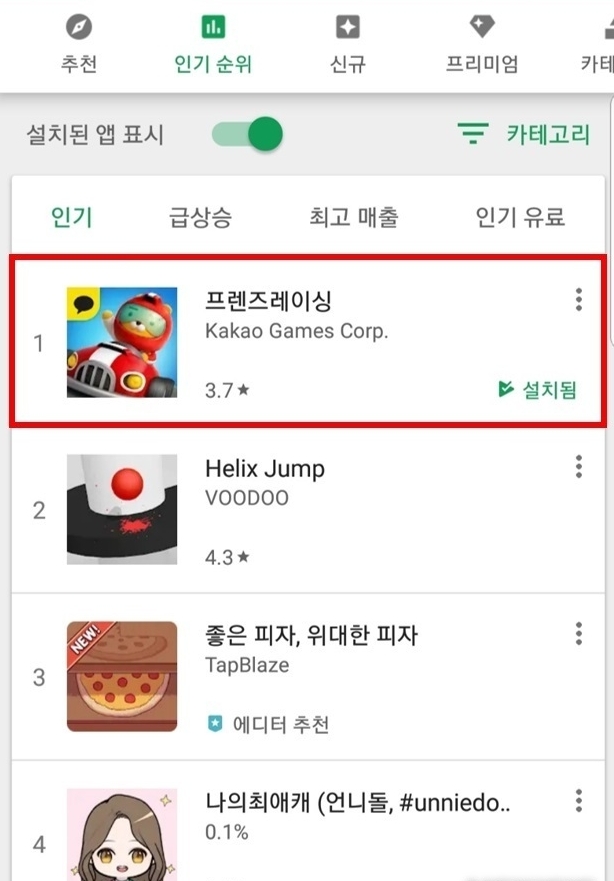Turn off the 설치된 앱 표시 switch
The height and width of the screenshot is (881, 614).
click(x=249, y=135)
